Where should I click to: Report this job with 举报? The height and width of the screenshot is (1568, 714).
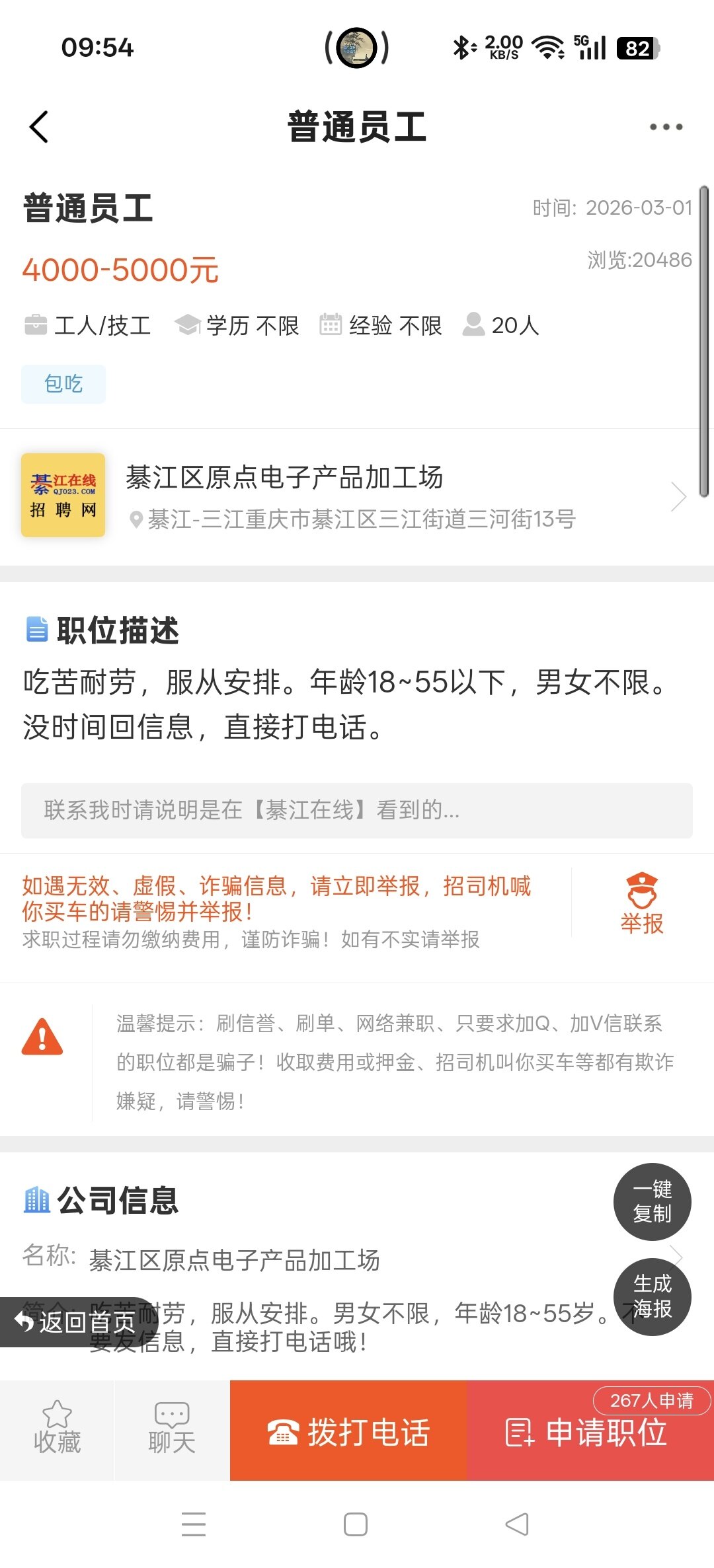click(x=641, y=903)
